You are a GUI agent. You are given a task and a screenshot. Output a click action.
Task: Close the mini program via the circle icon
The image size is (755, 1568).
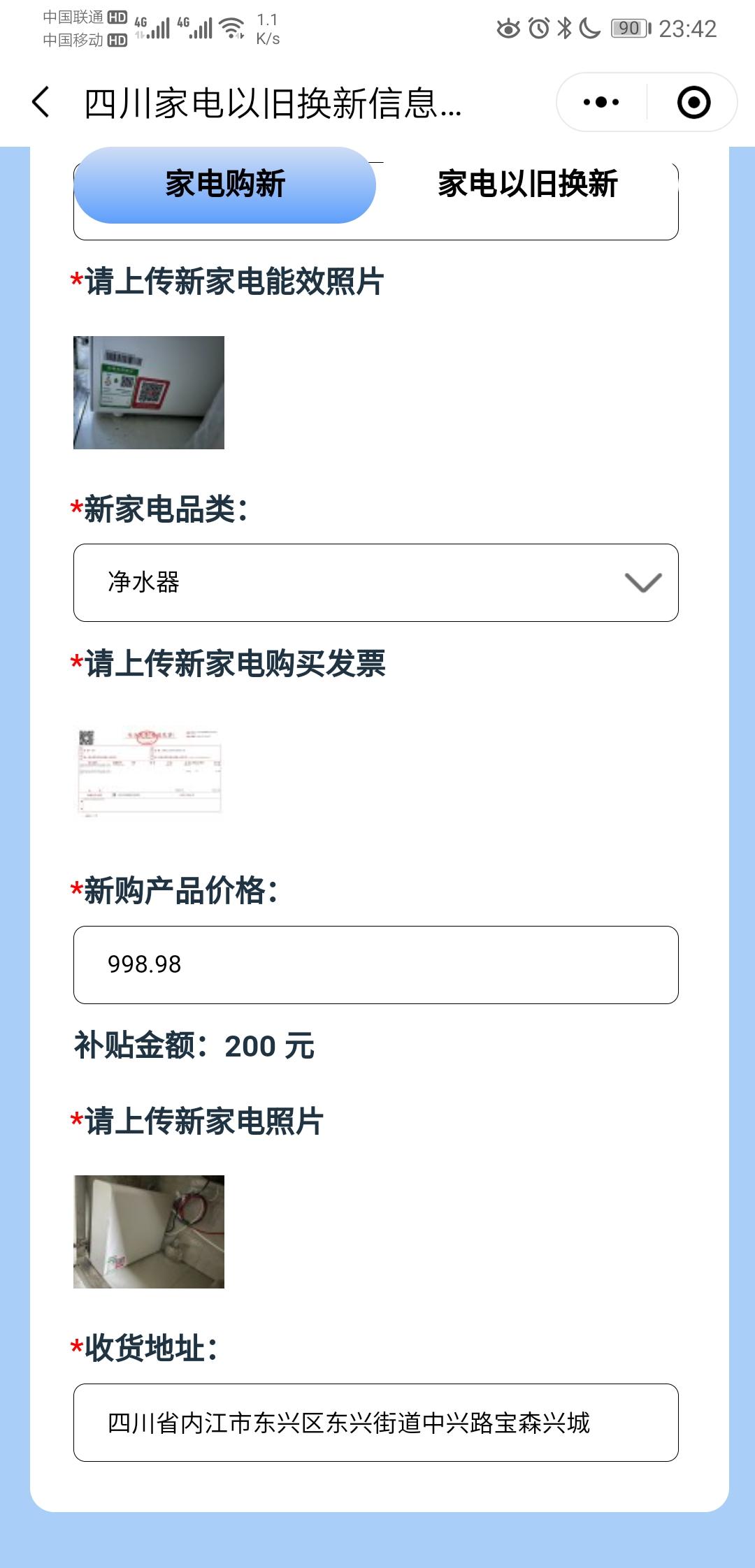(693, 103)
